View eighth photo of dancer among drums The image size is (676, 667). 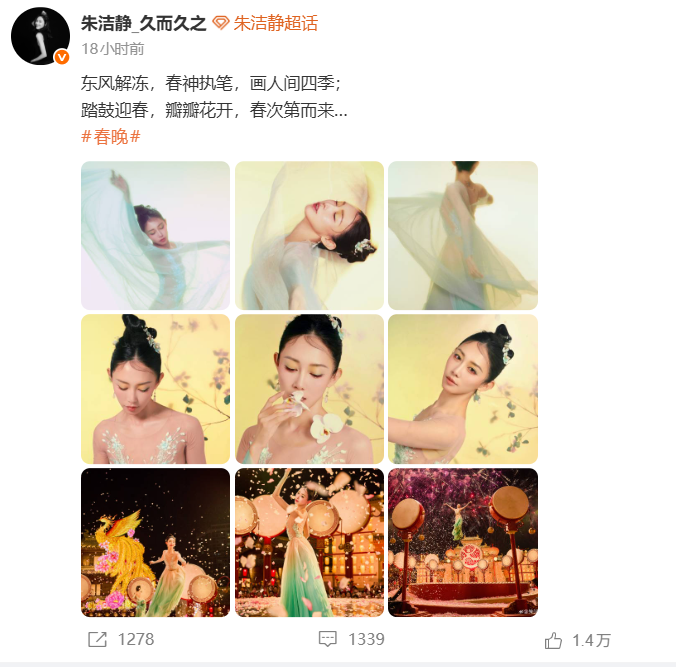(309, 542)
